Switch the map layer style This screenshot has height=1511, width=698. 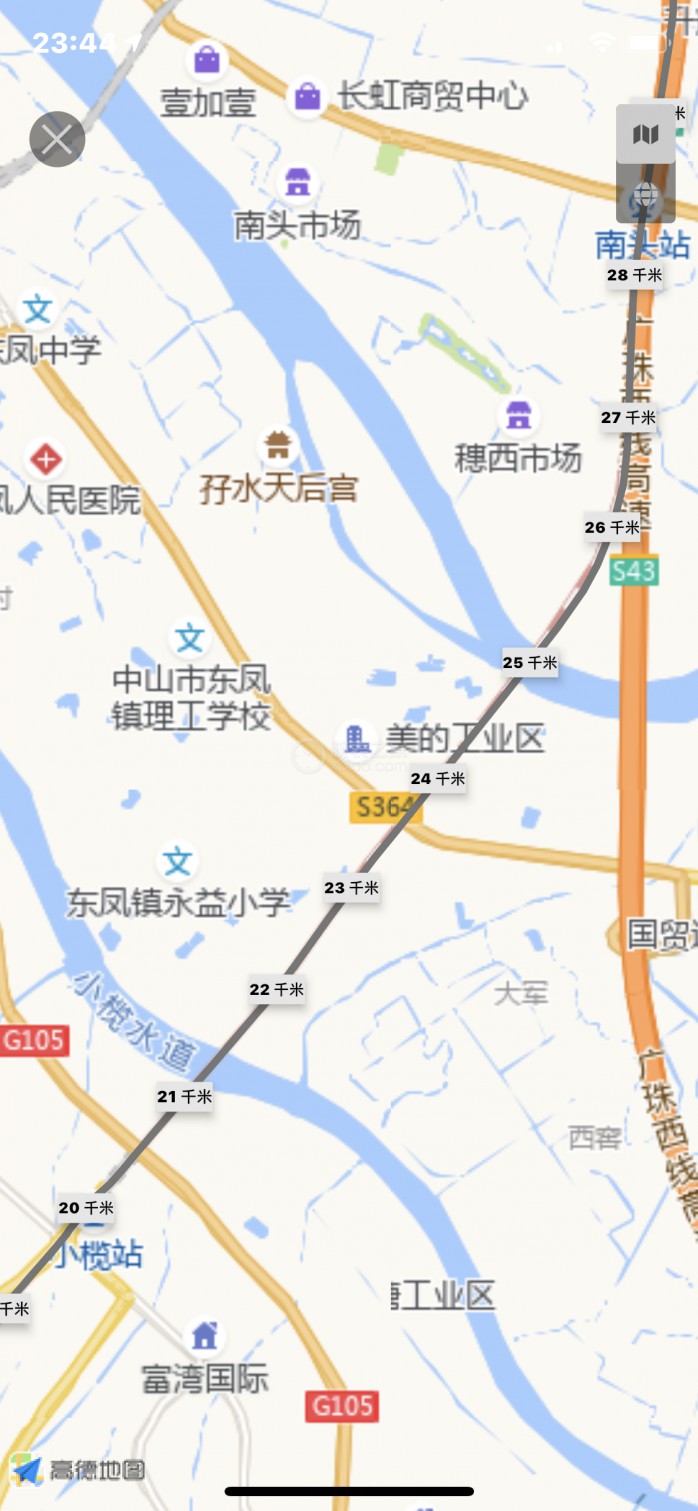click(x=646, y=133)
